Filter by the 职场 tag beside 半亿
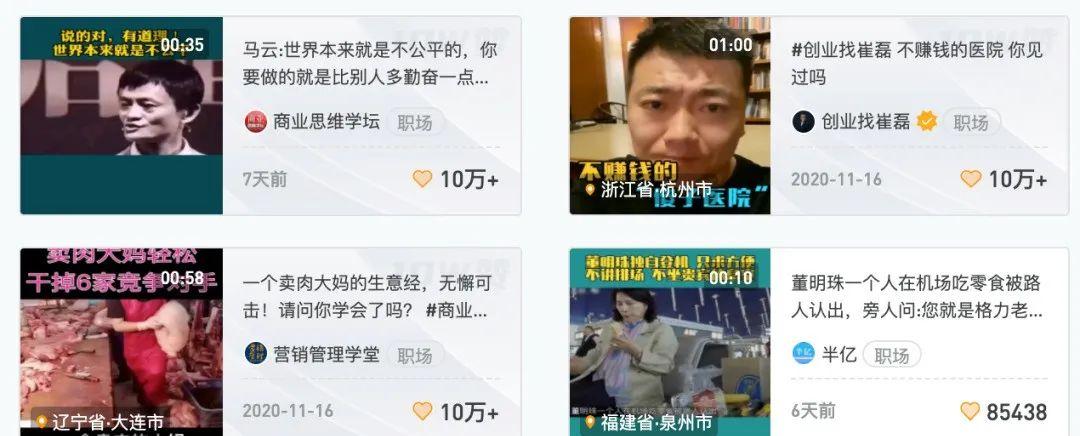Viewport: 1080px width, 436px height. coord(891,354)
